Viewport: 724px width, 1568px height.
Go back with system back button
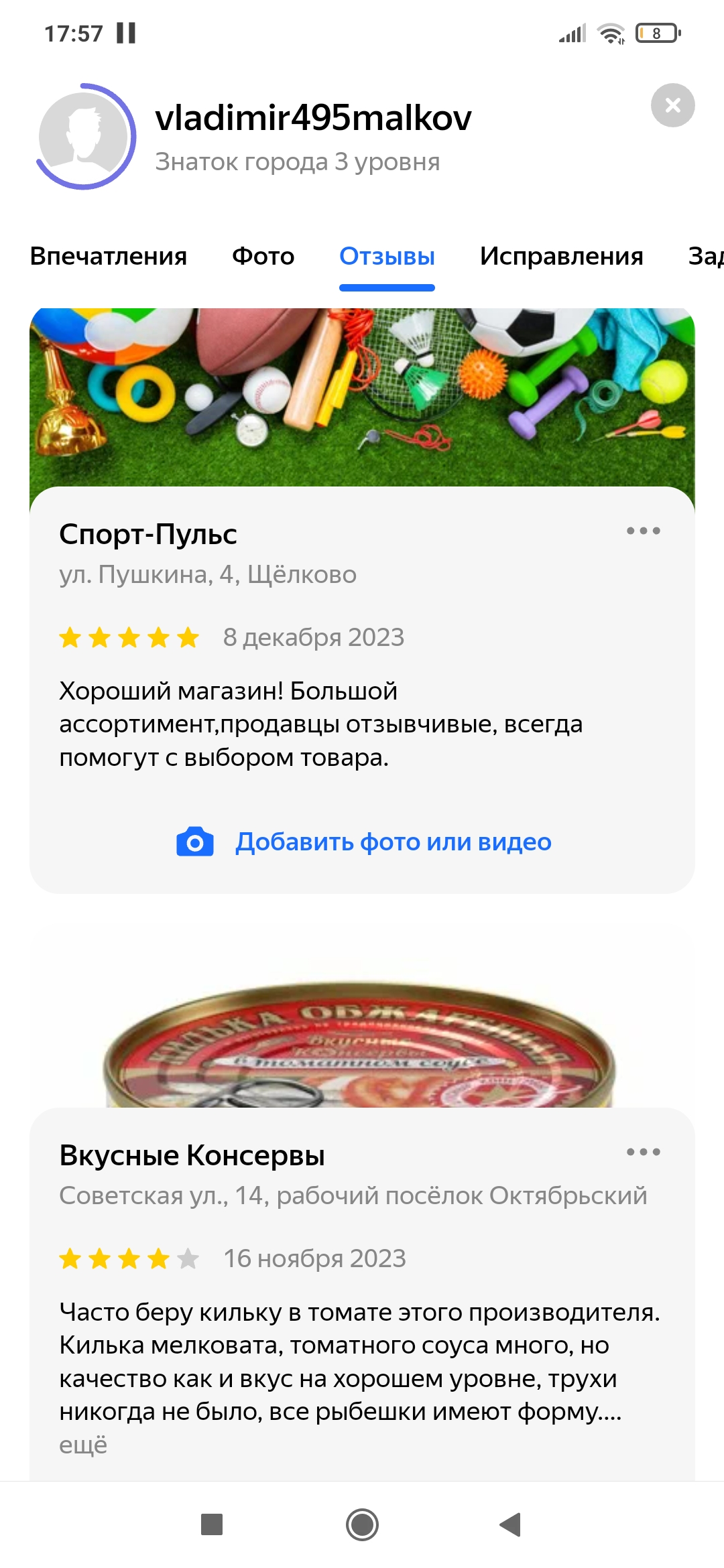point(511,1524)
